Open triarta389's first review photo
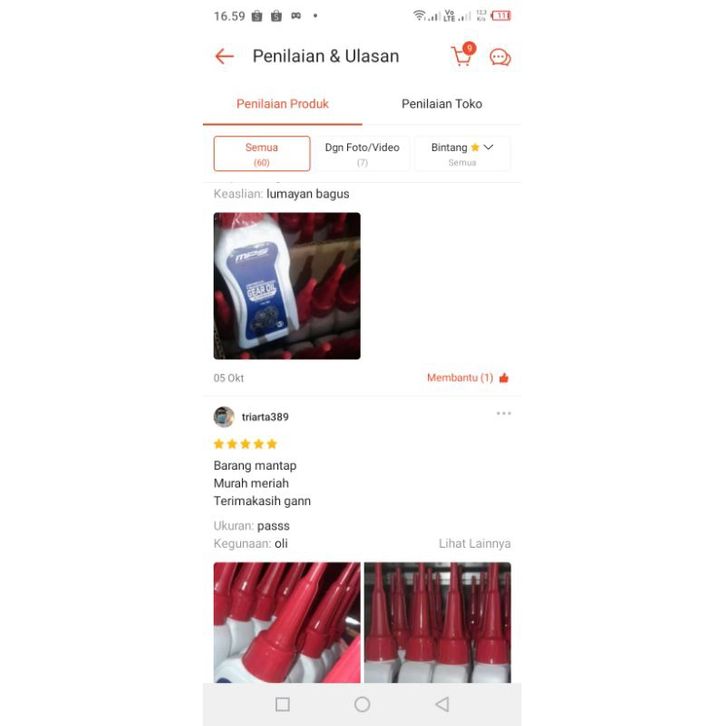The width and height of the screenshot is (726, 726). (x=287, y=622)
